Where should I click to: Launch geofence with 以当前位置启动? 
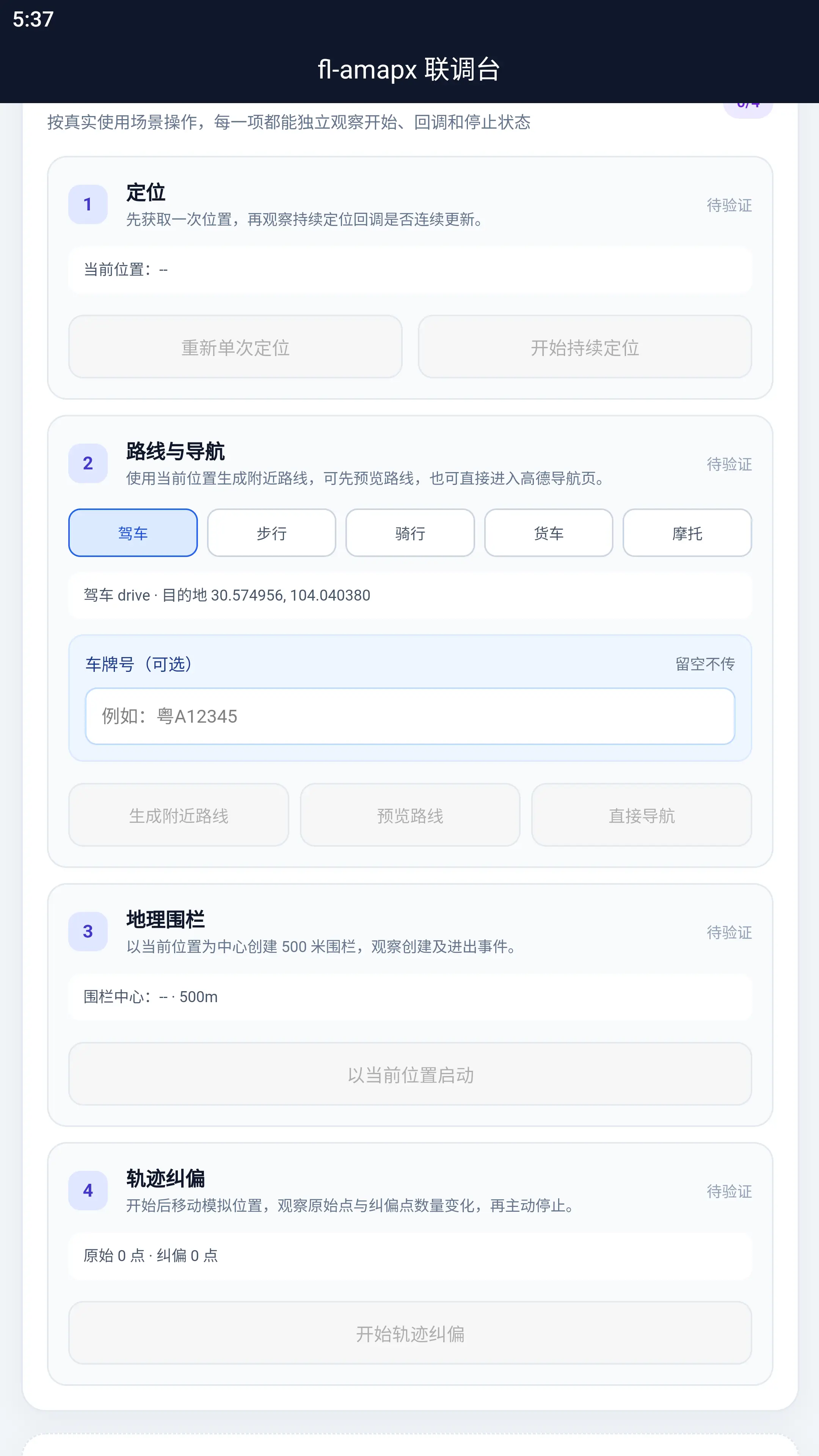point(410,1074)
